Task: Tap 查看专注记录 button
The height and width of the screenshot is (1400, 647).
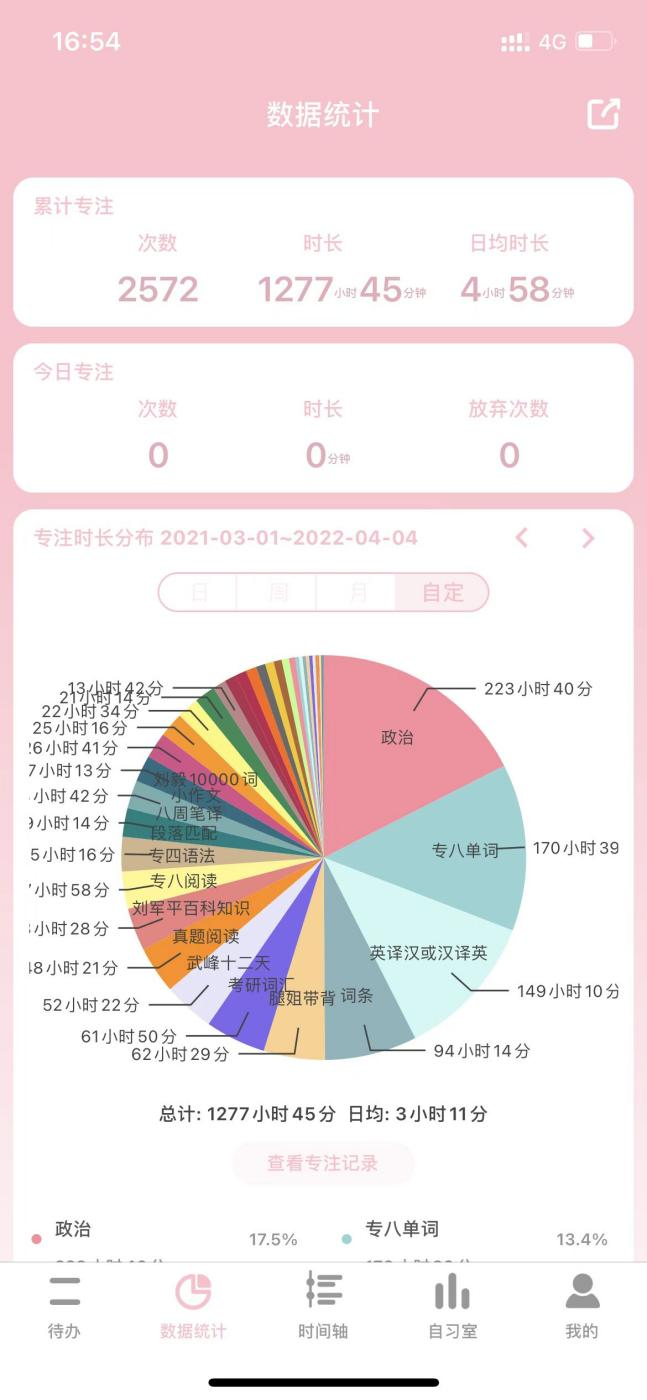Action: (323, 1163)
